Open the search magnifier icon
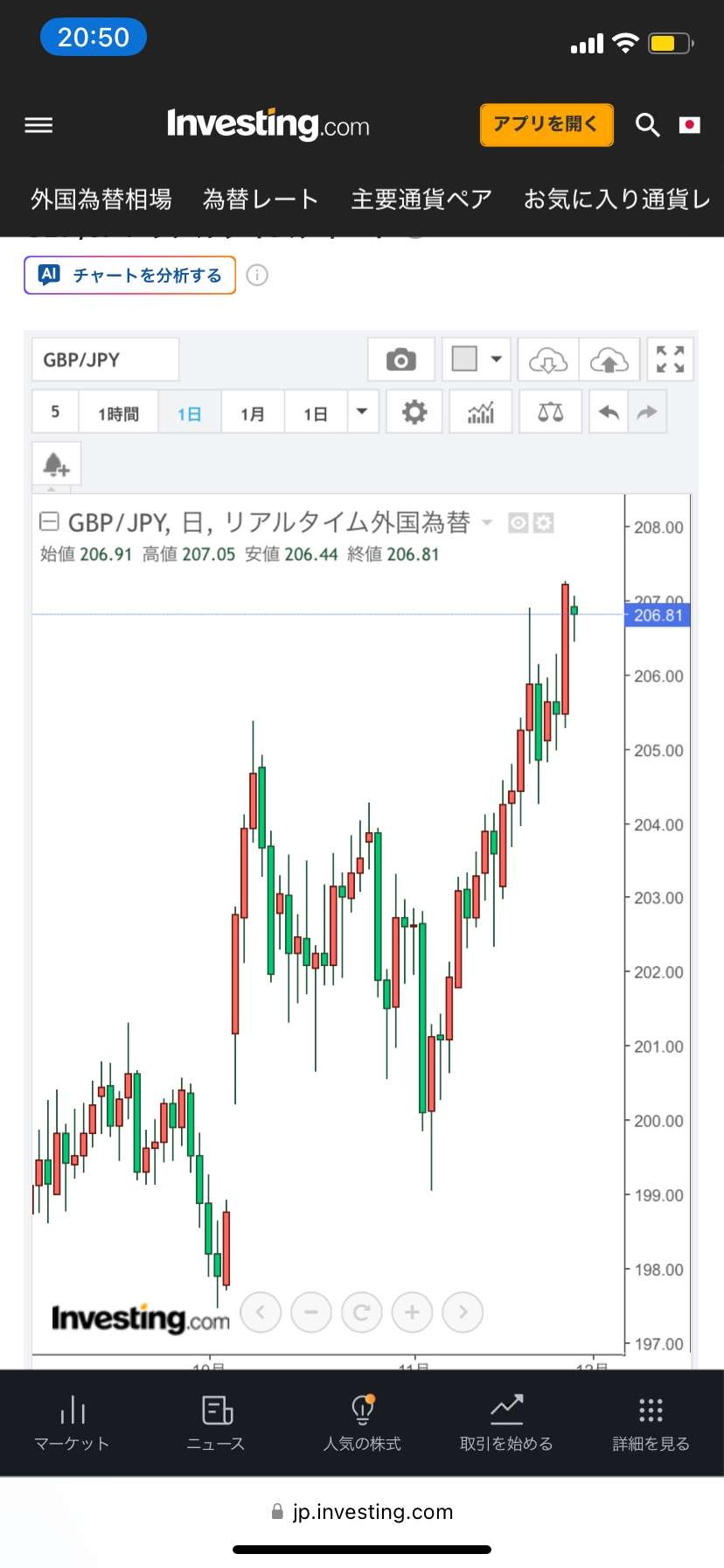Image resolution: width=724 pixels, height=1568 pixels. (x=647, y=125)
